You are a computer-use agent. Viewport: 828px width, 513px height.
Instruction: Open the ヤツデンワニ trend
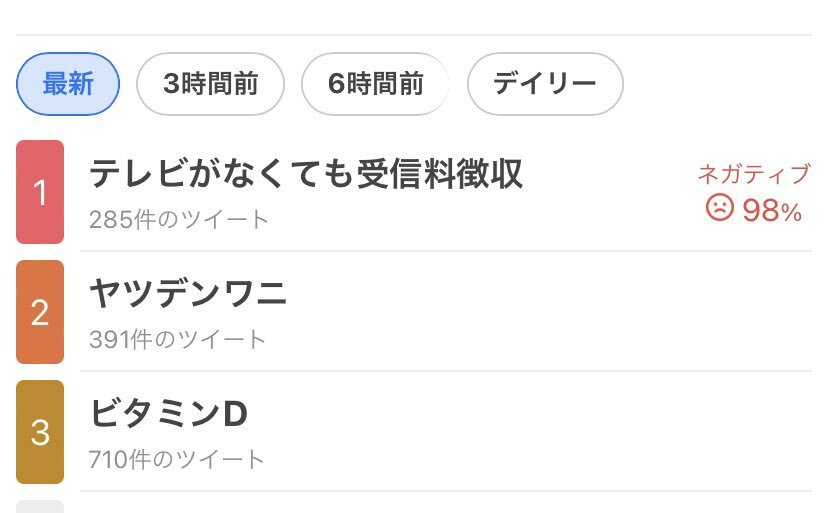(x=188, y=294)
